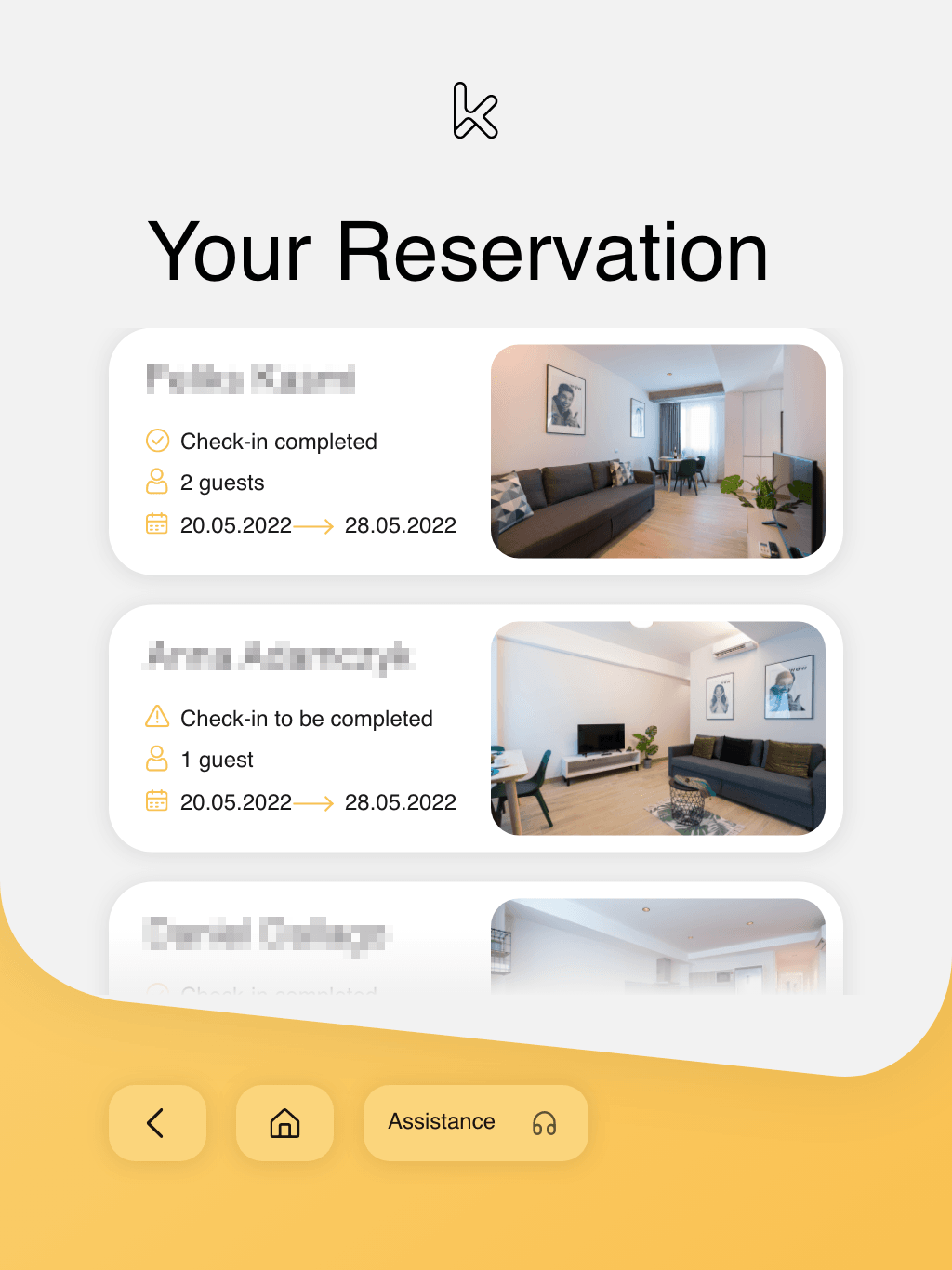Open the reservation with check-in to be completed

[x=475, y=728]
